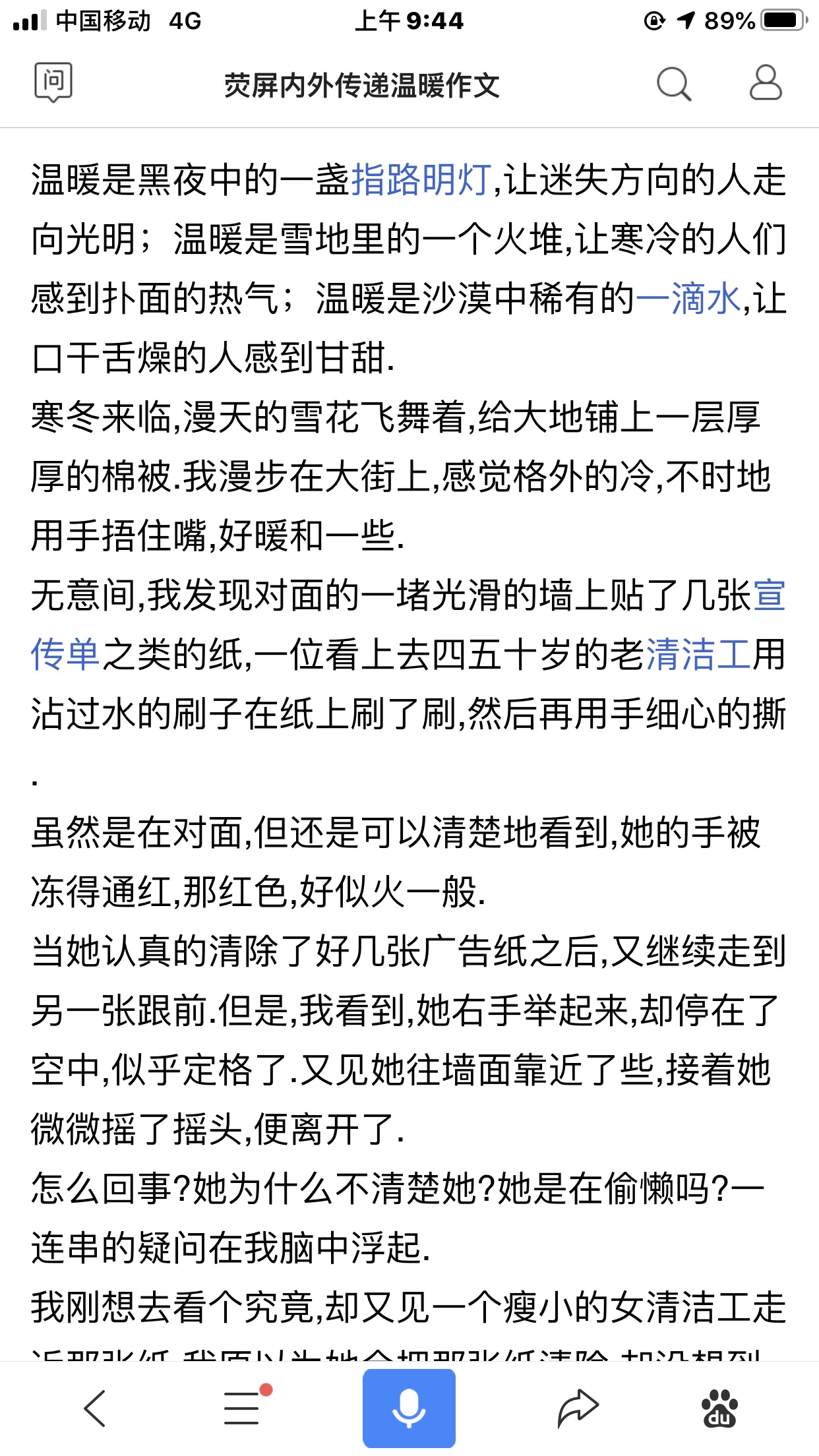Screen dimensions: 819x1456
Task: Open the search magnifier icon
Action: click(x=673, y=84)
